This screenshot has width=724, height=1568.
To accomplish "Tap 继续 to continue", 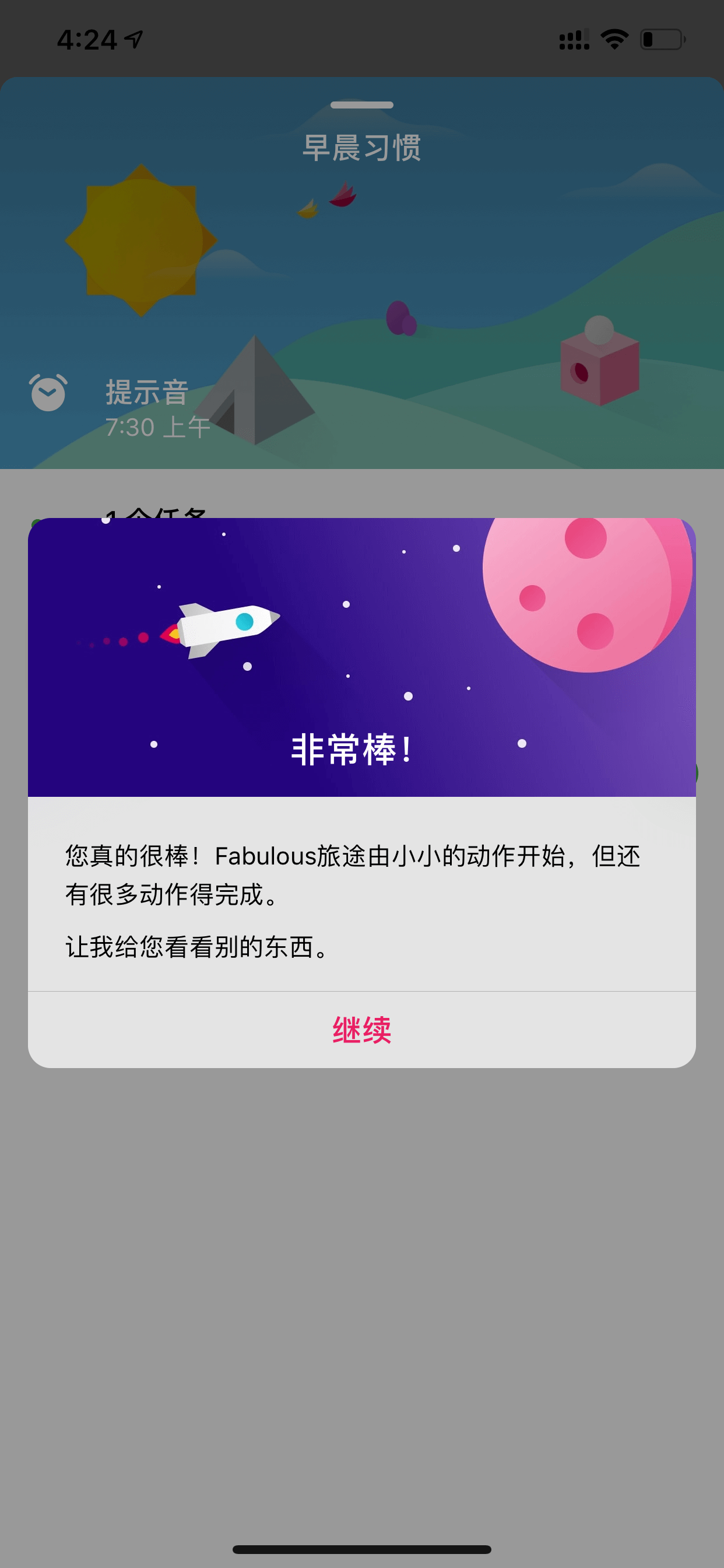I will 361,1030.
